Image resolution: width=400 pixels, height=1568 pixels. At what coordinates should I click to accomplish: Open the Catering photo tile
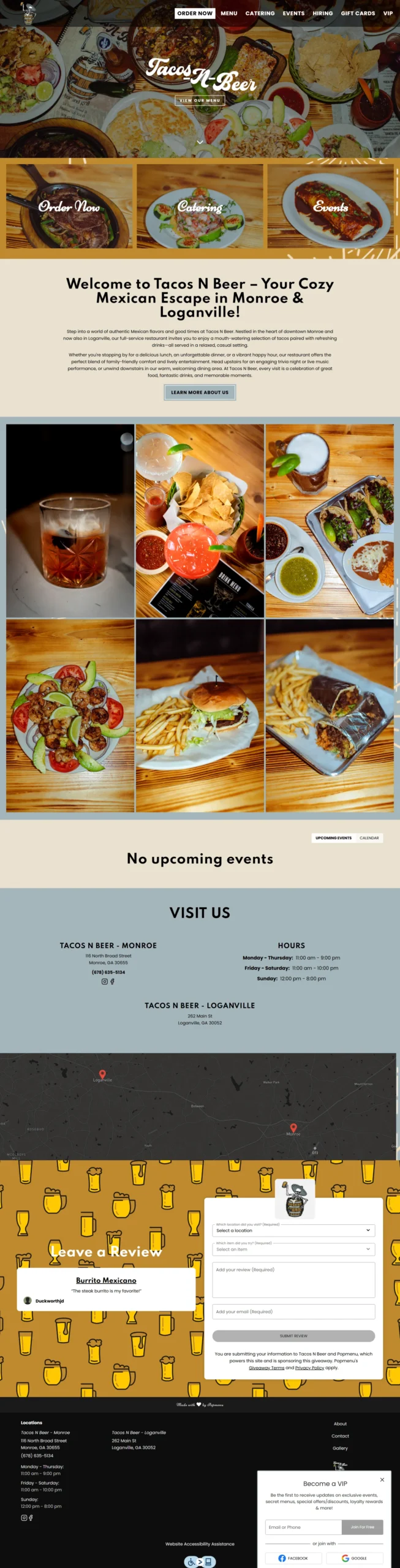click(x=200, y=206)
